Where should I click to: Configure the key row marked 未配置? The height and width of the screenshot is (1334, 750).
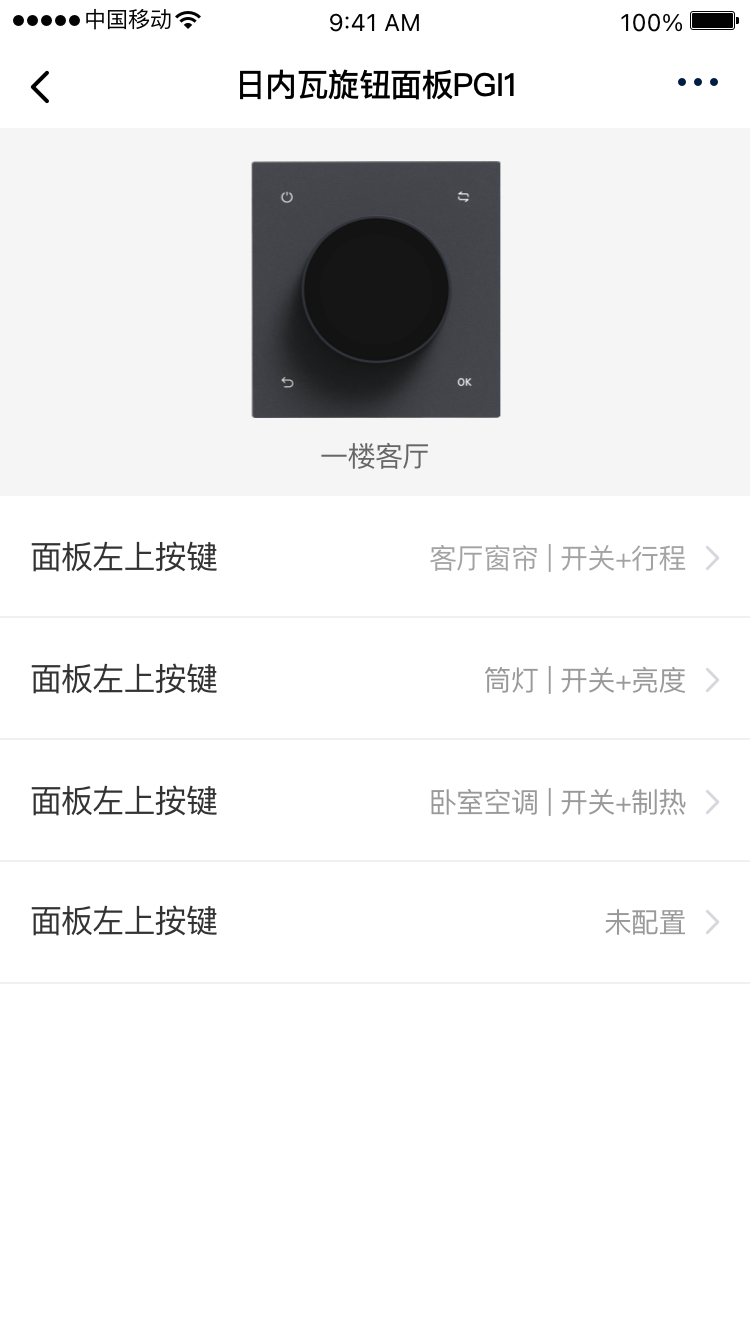(x=375, y=922)
